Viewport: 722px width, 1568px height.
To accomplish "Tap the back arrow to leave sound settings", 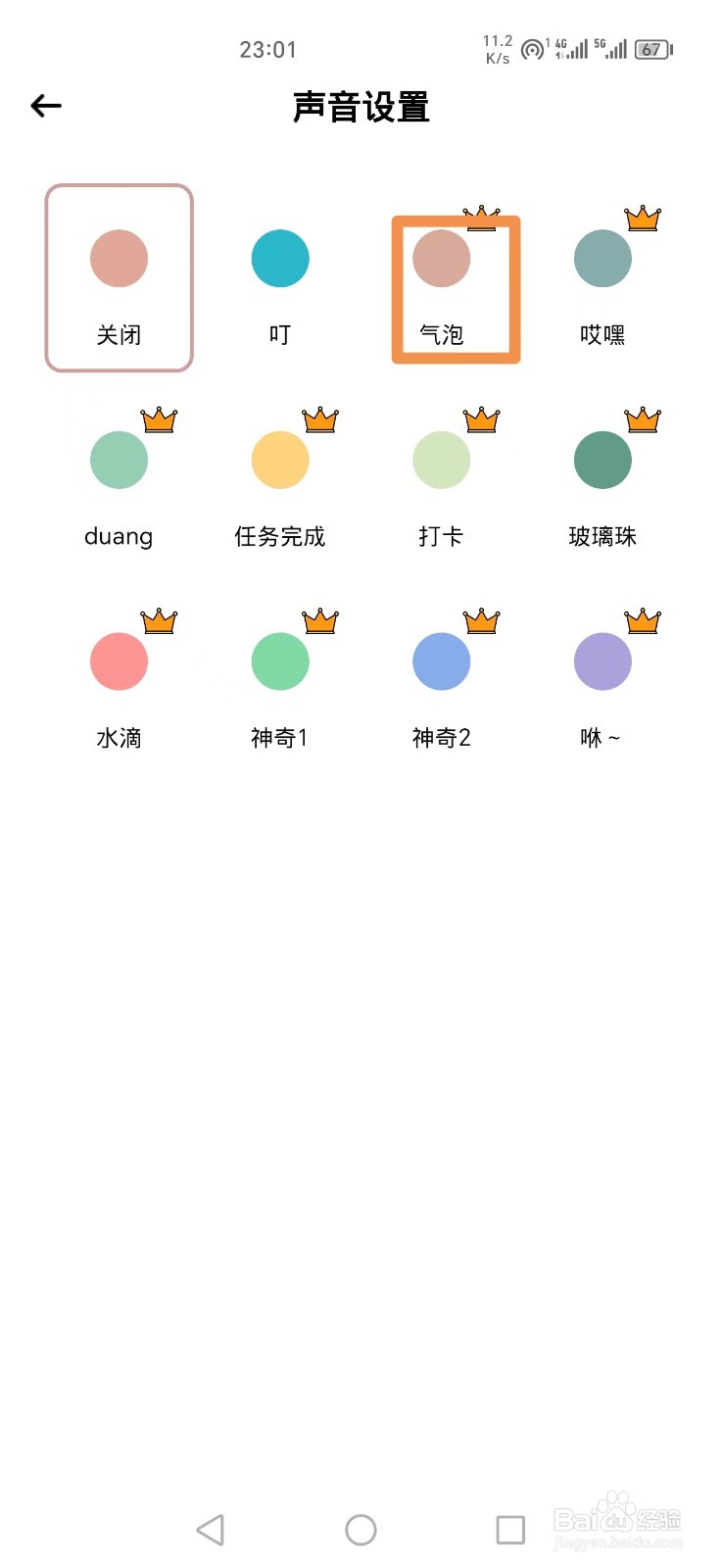I will (x=45, y=106).
